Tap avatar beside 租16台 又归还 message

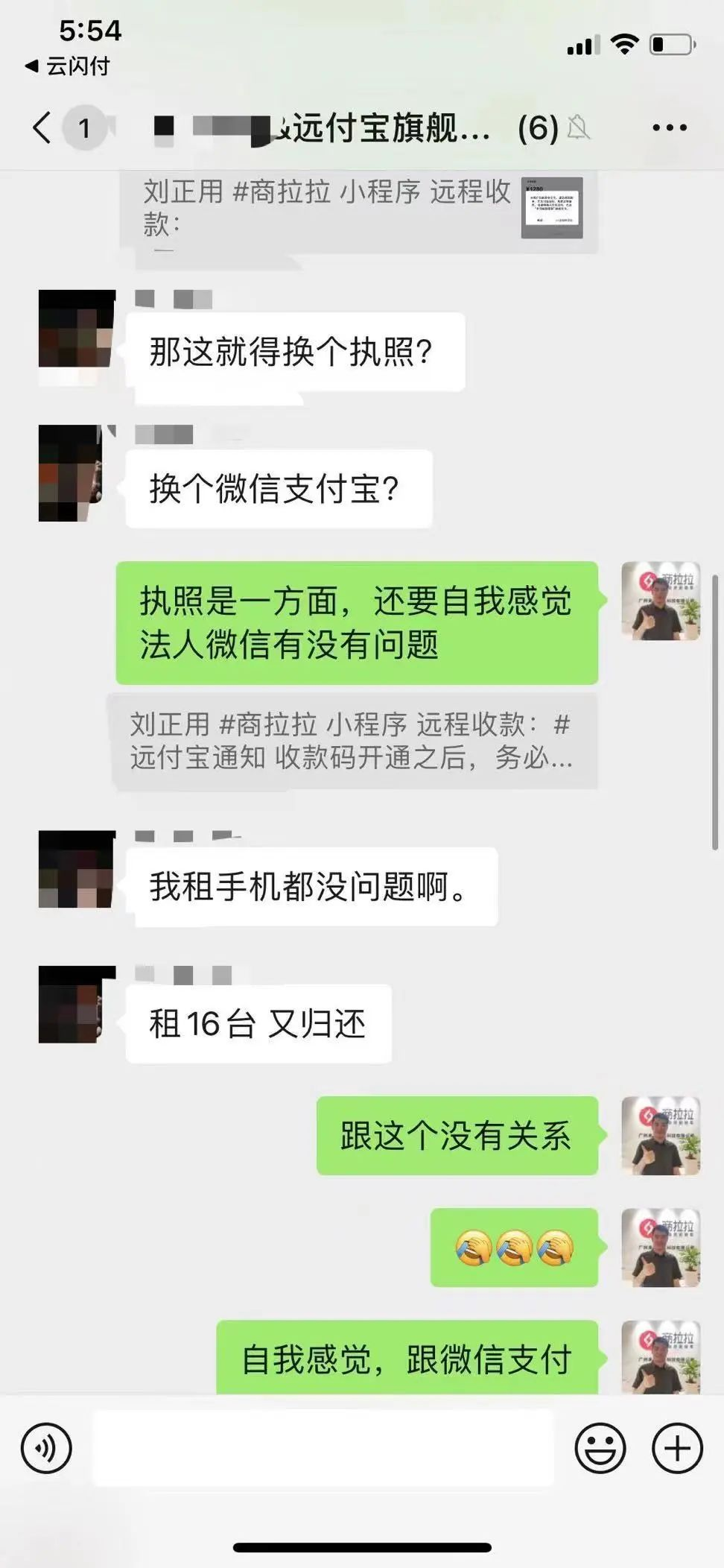point(77,1004)
